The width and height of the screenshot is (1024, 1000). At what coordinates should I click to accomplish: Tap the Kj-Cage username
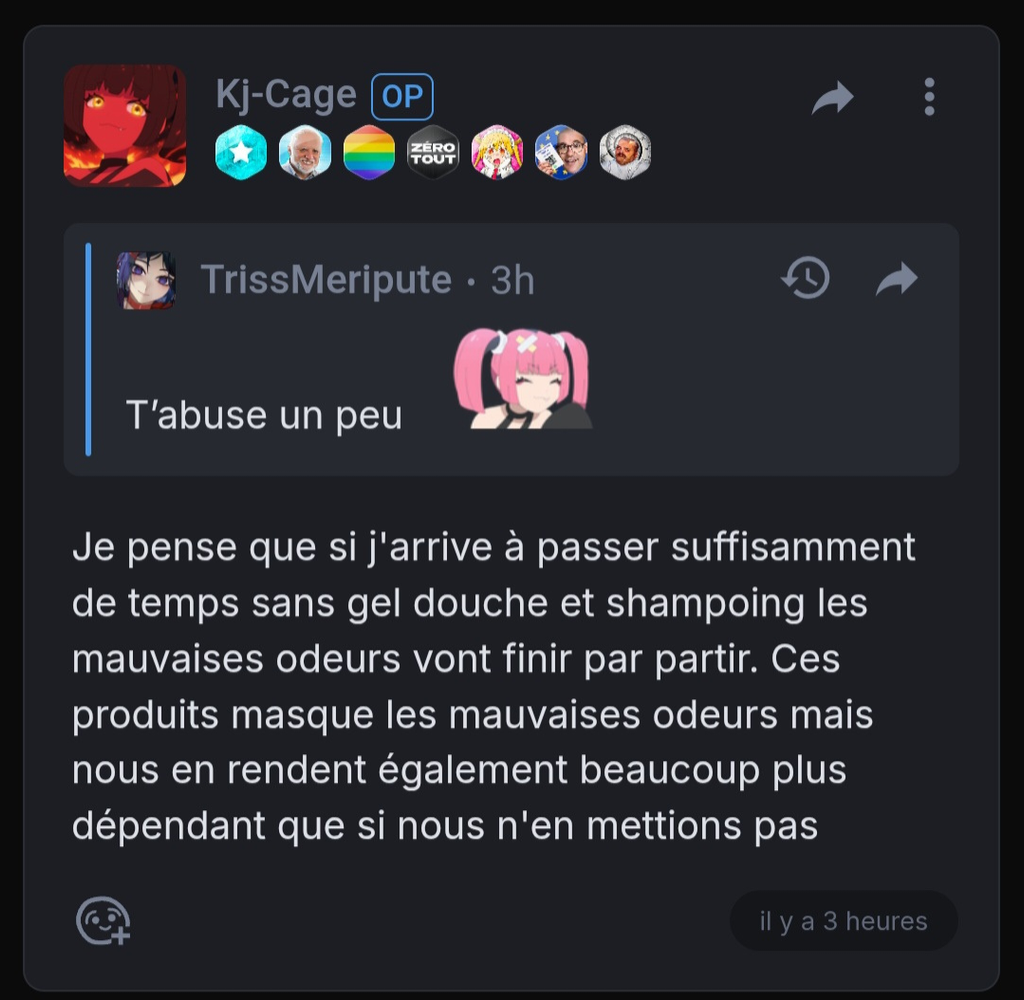286,96
